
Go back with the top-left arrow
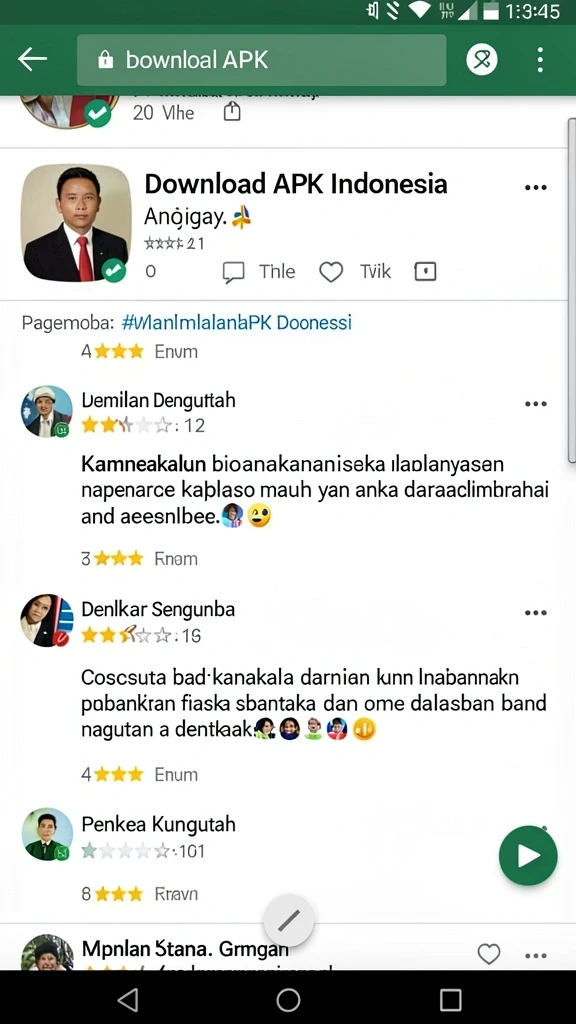(x=32, y=60)
